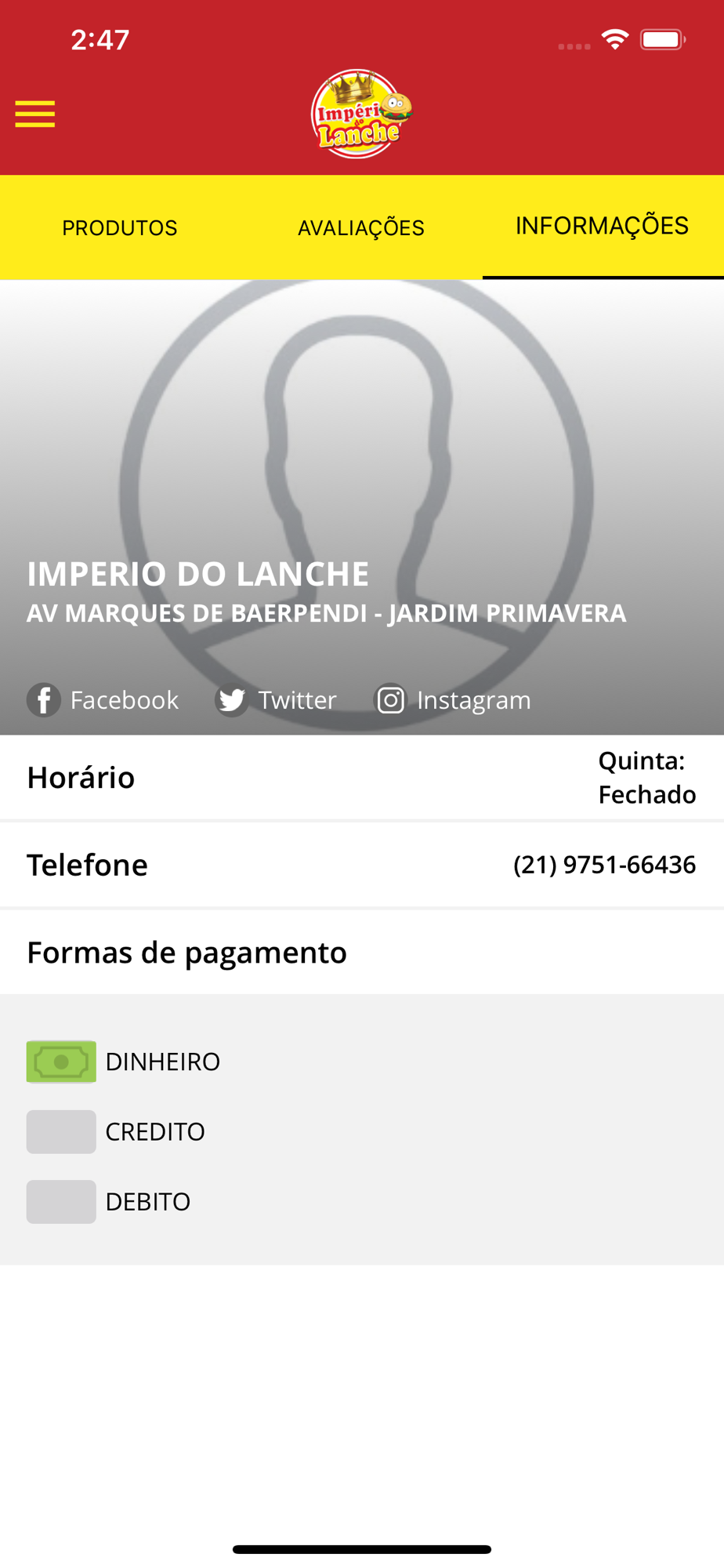Switch to the Produtos tab
724x1568 pixels.
point(120,227)
